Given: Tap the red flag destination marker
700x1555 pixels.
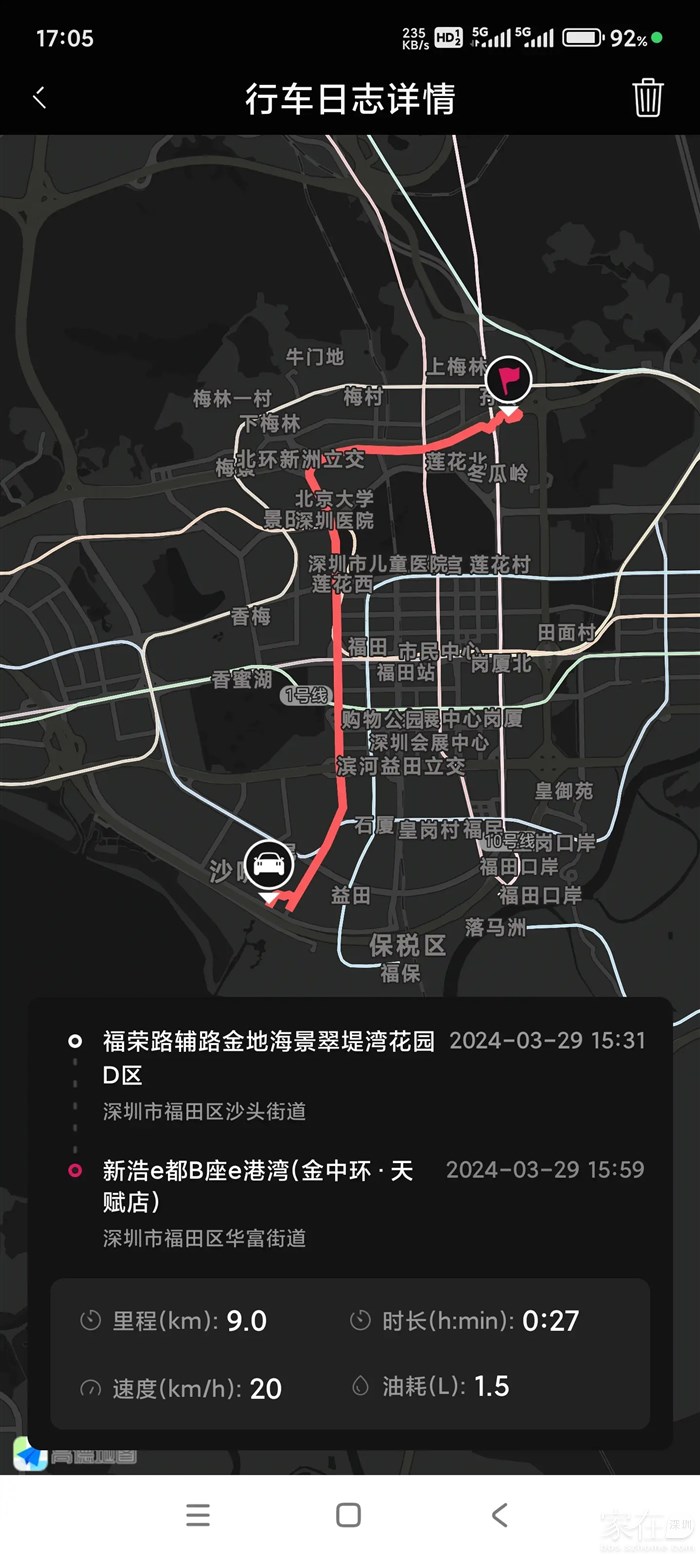Looking at the screenshot, I should pyautogui.click(x=510, y=381).
